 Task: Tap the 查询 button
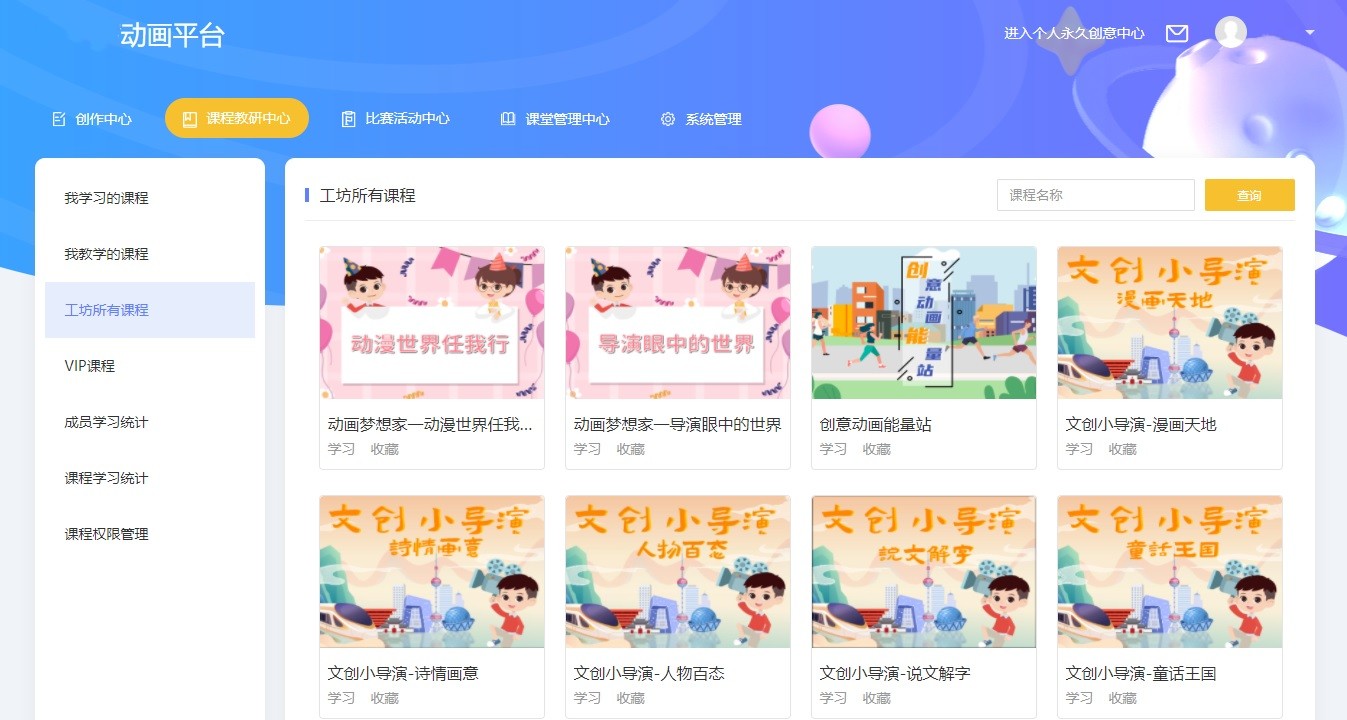tap(1249, 195)
